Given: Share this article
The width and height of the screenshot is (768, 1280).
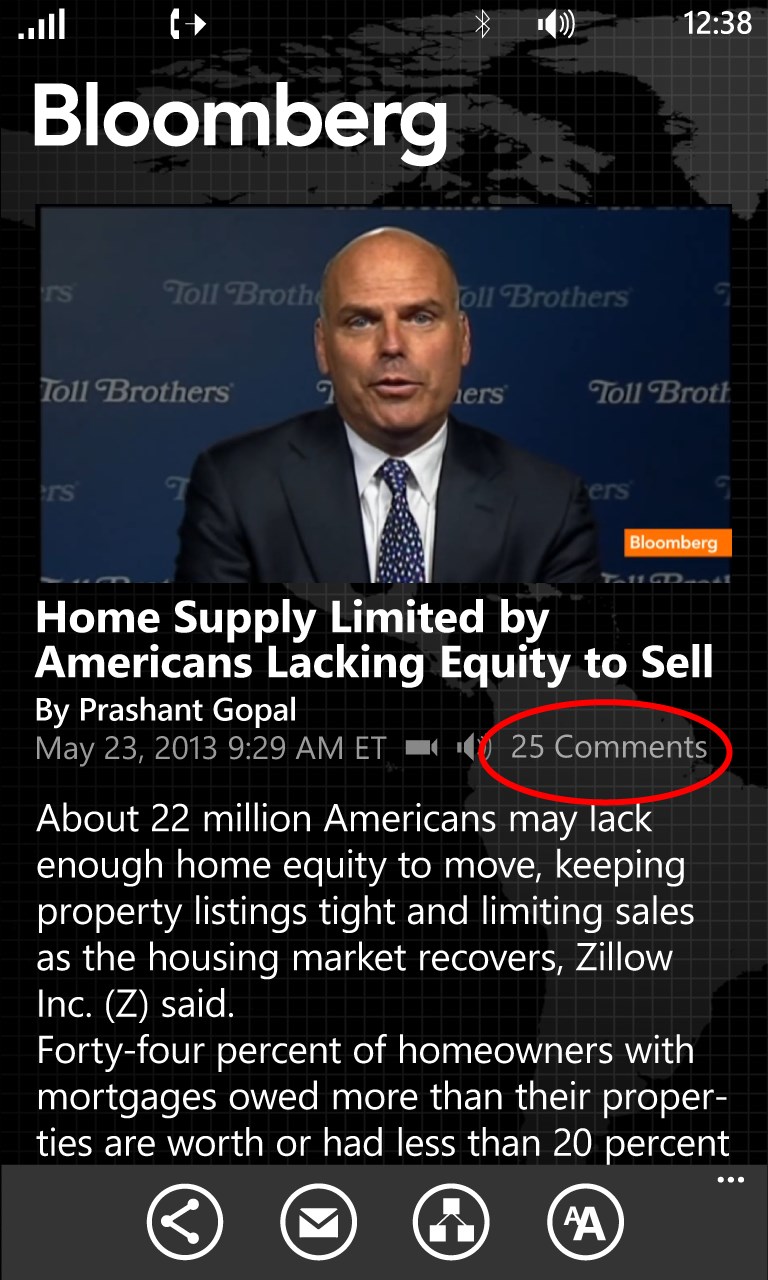Looking at the screenshot, I should (185, 1222).
